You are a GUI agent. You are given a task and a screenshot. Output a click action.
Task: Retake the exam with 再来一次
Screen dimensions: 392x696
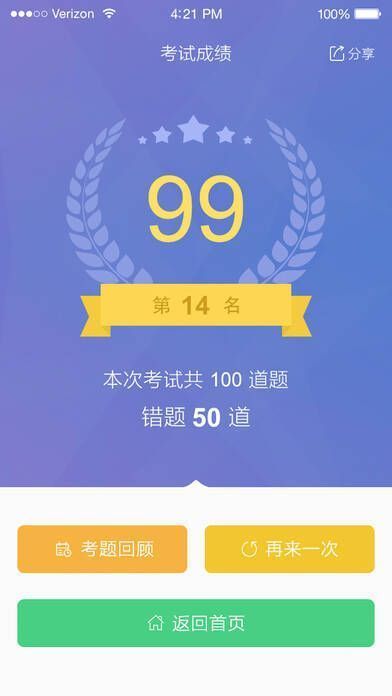(x=289, y=549)
